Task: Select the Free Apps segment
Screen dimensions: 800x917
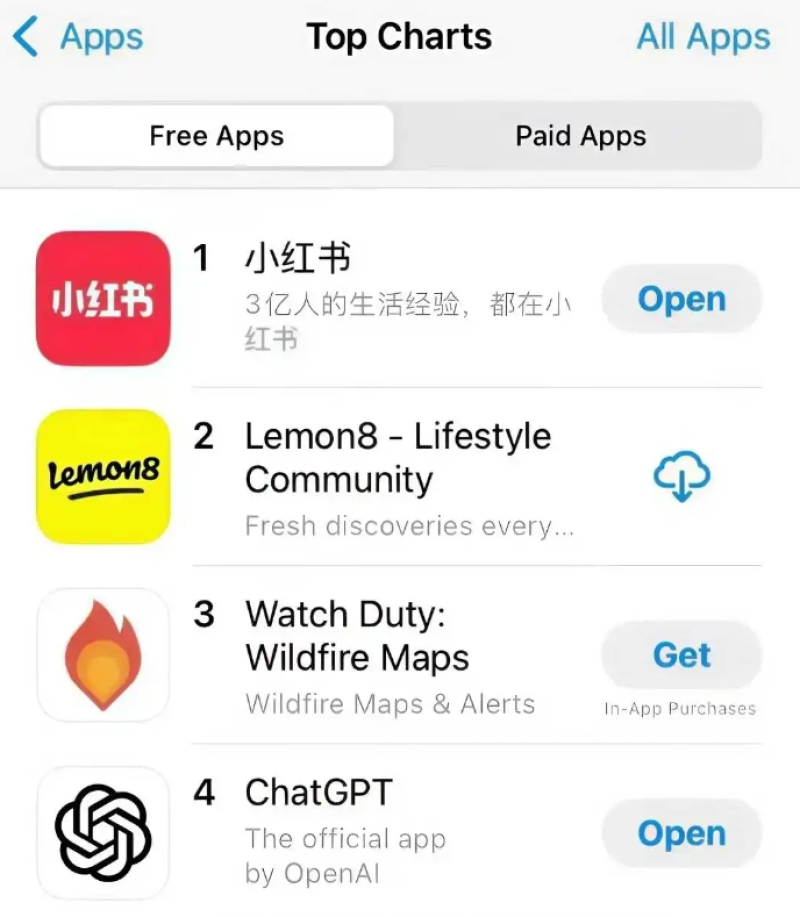Action: tap(216, 136)
